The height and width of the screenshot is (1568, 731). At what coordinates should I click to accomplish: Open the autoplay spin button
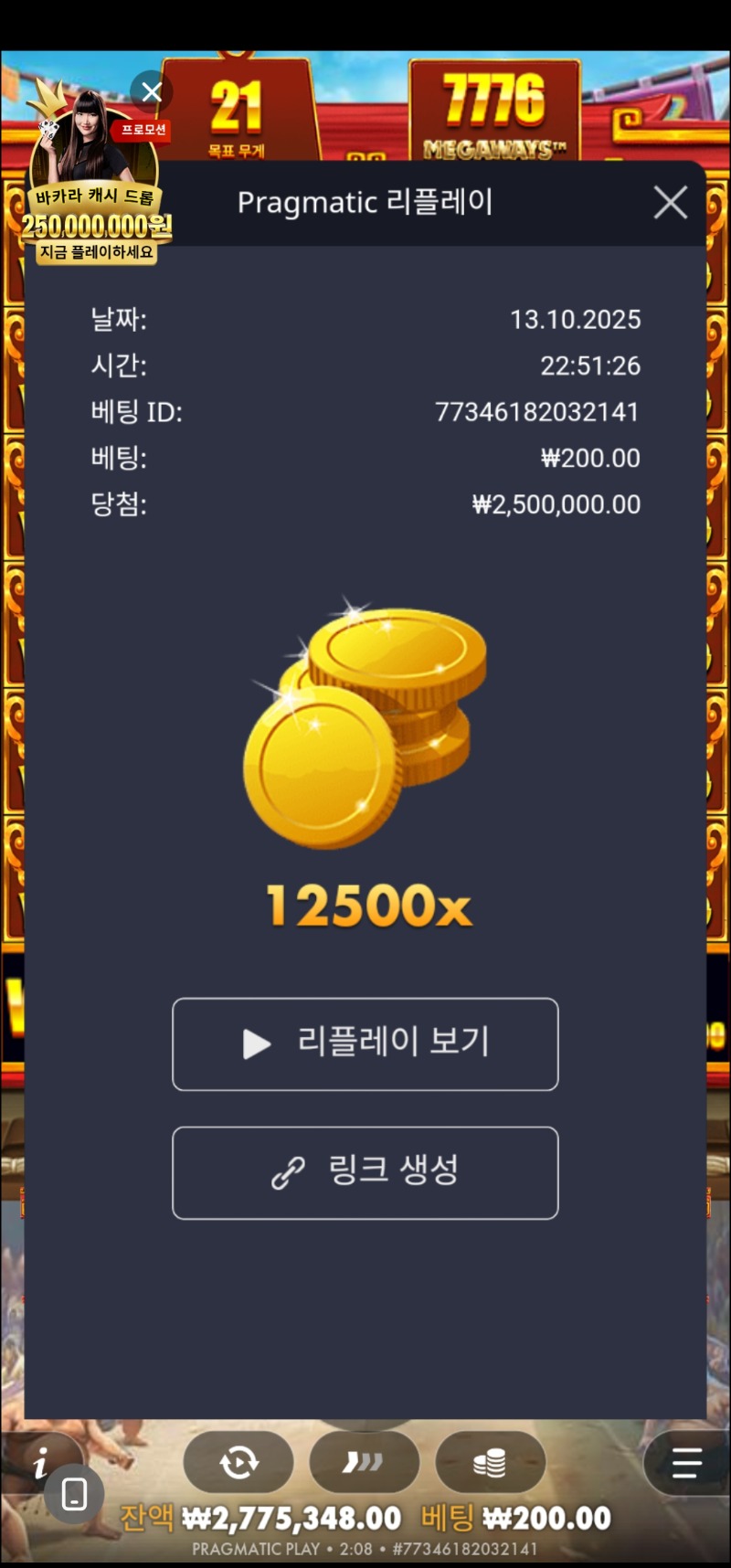click(x=238, y=1463)
